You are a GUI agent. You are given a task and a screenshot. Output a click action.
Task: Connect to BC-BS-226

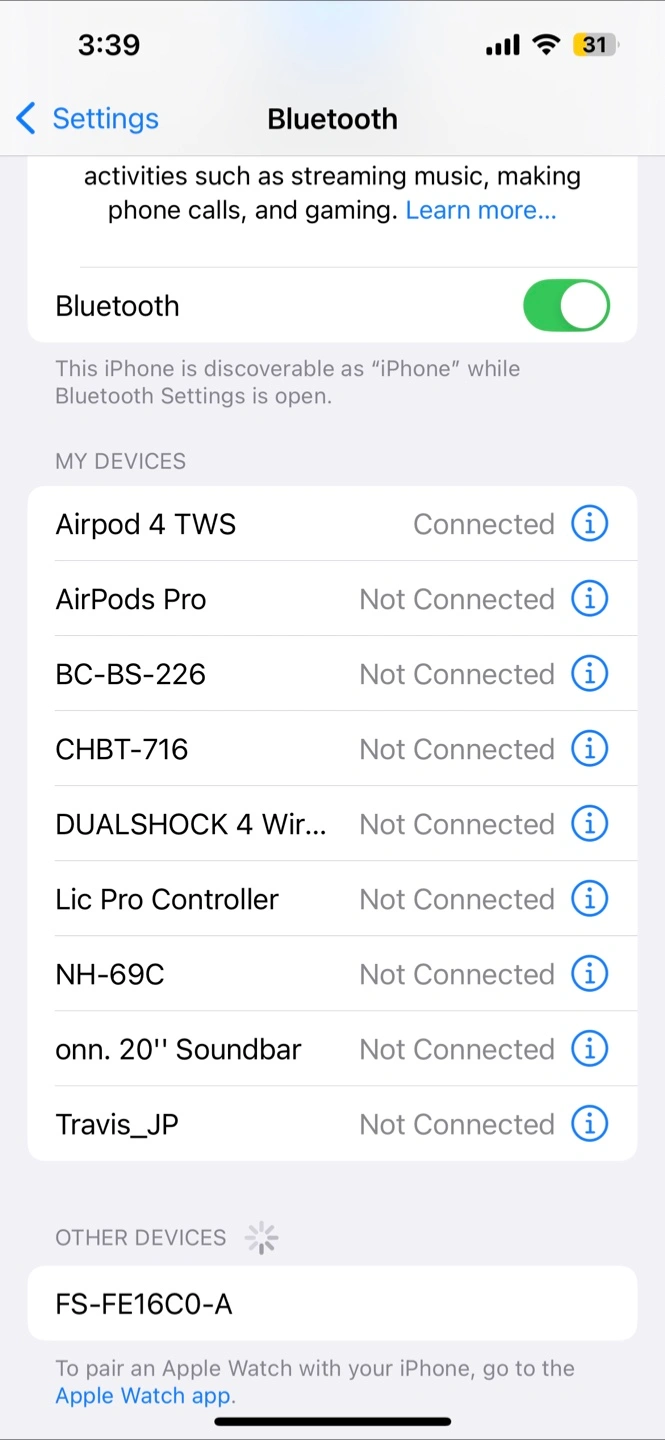click(332, 674)
